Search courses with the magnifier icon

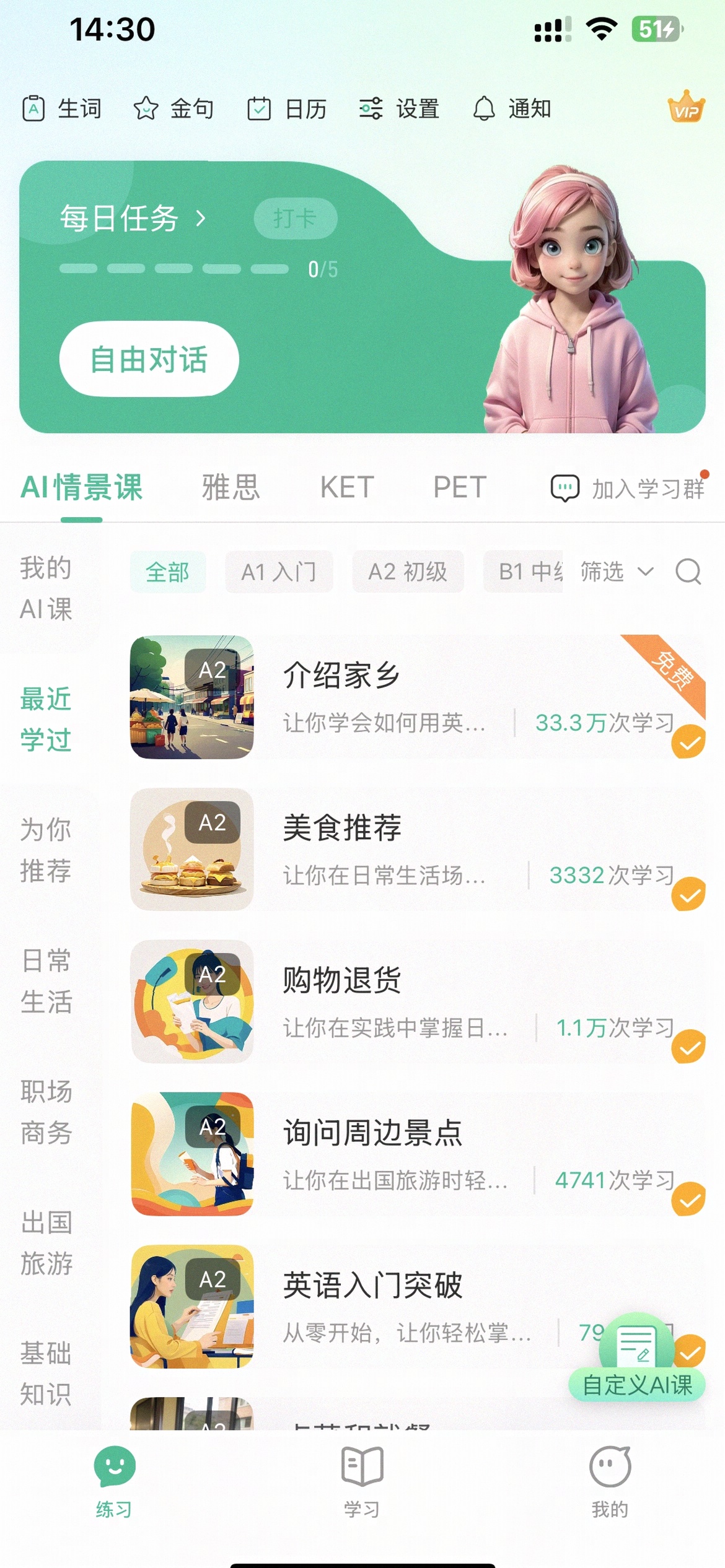coord(688,572)
